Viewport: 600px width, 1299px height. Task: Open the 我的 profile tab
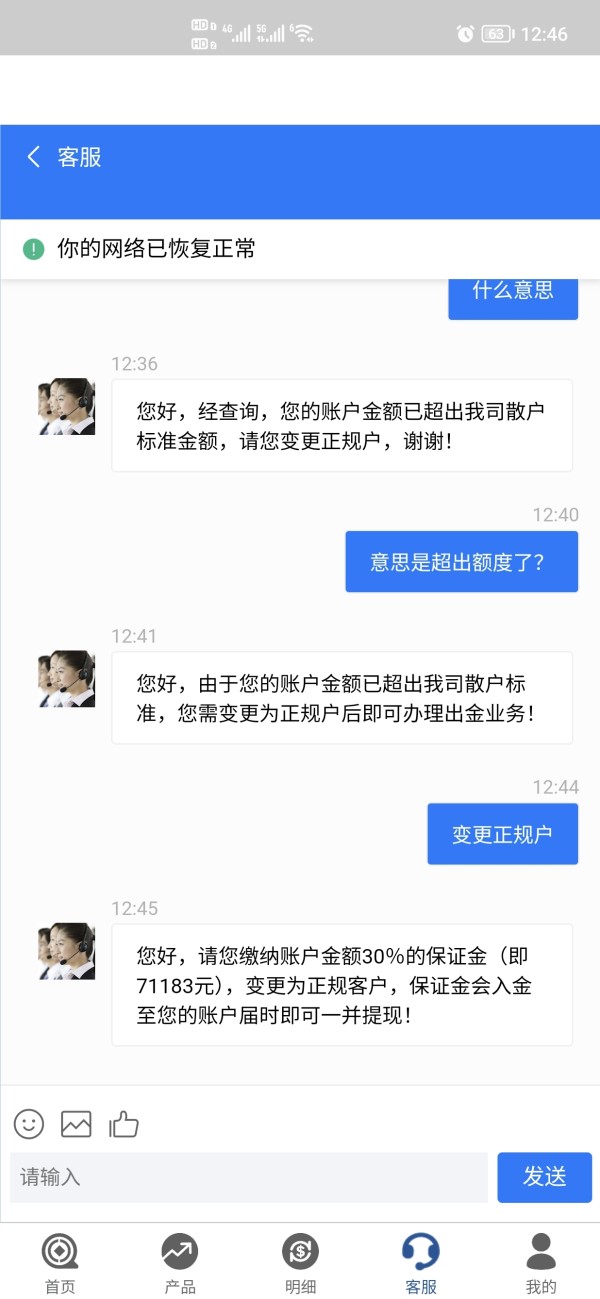tap(541, 1265)
